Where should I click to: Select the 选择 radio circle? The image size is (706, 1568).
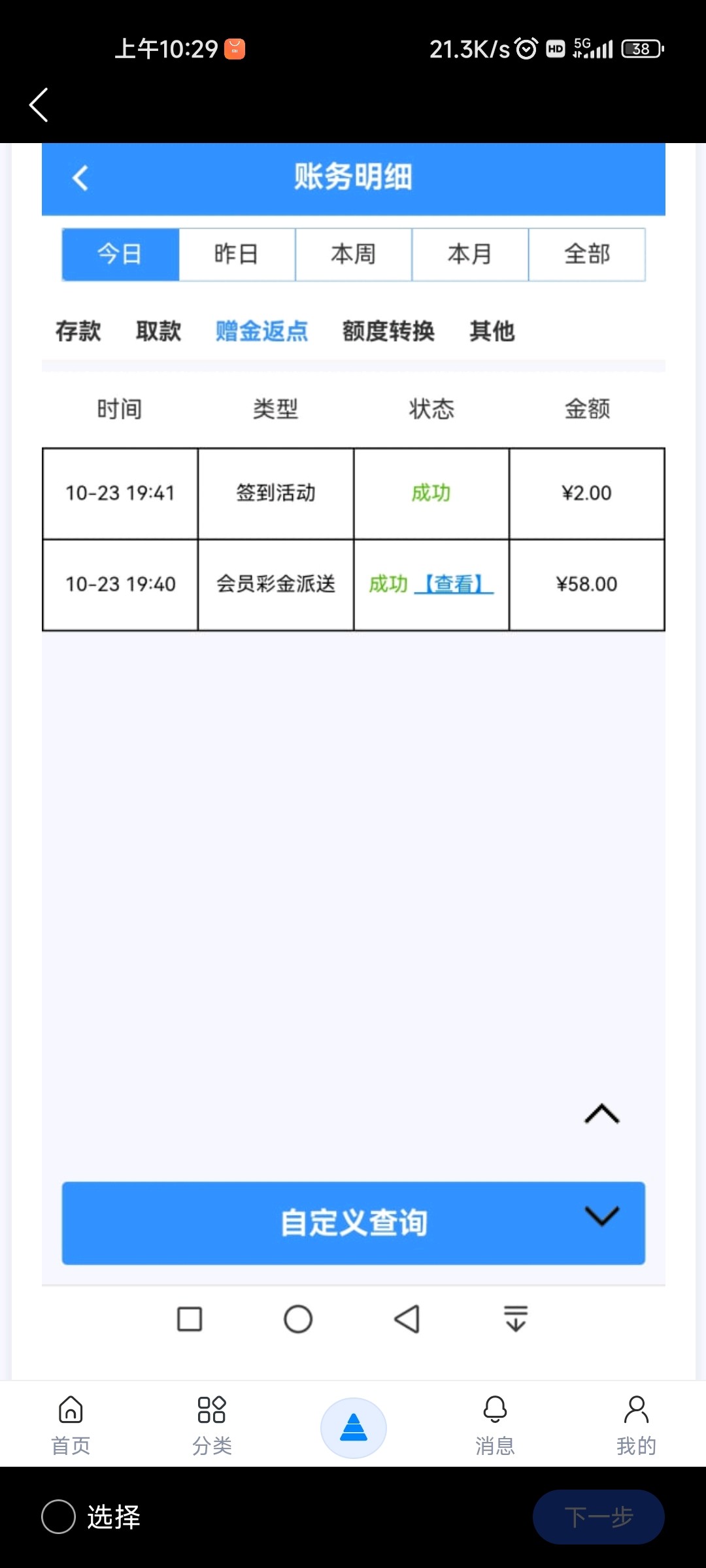click(59, 1517)
